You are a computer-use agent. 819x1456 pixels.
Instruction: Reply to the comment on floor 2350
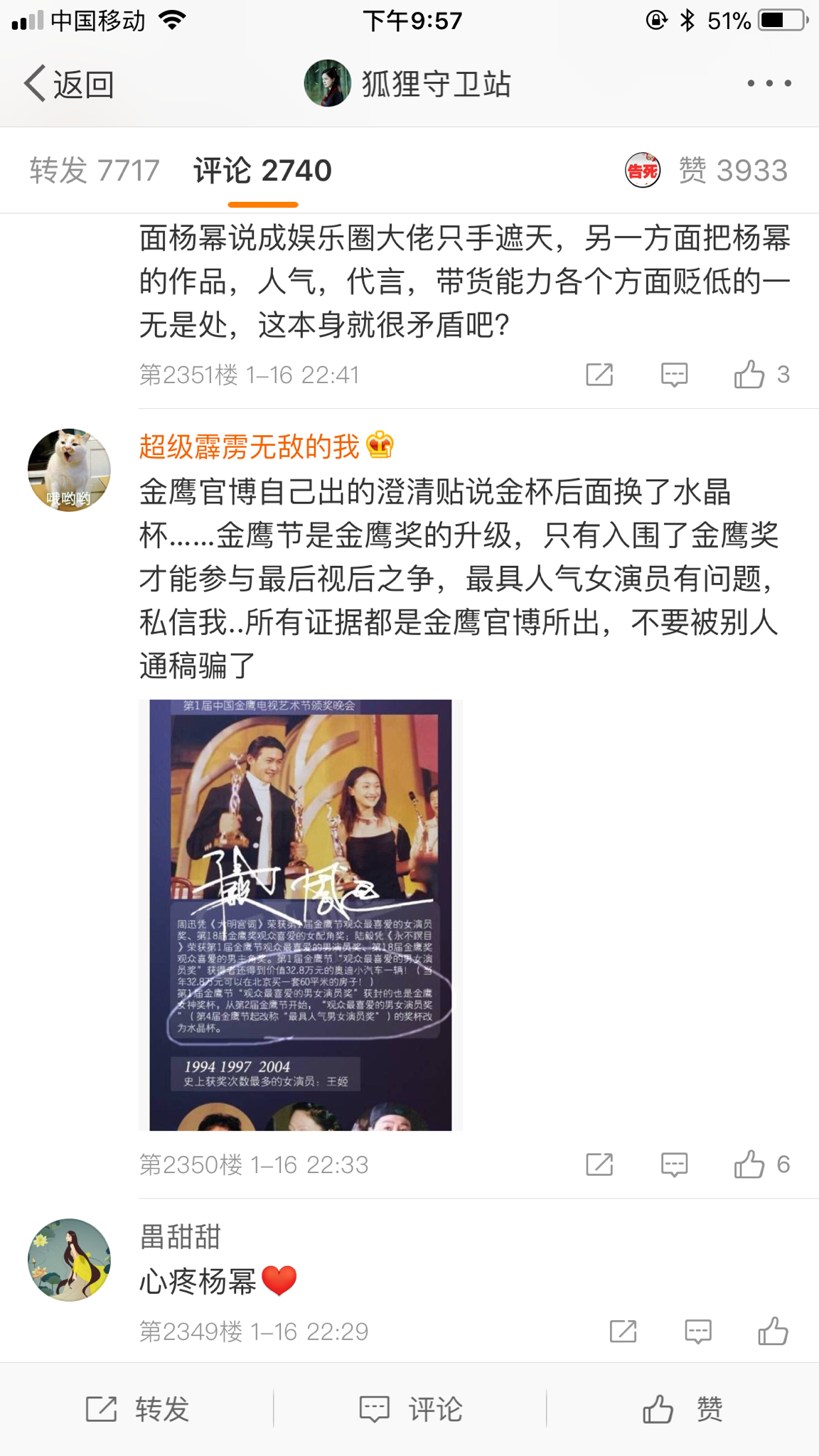point(674,1165)
